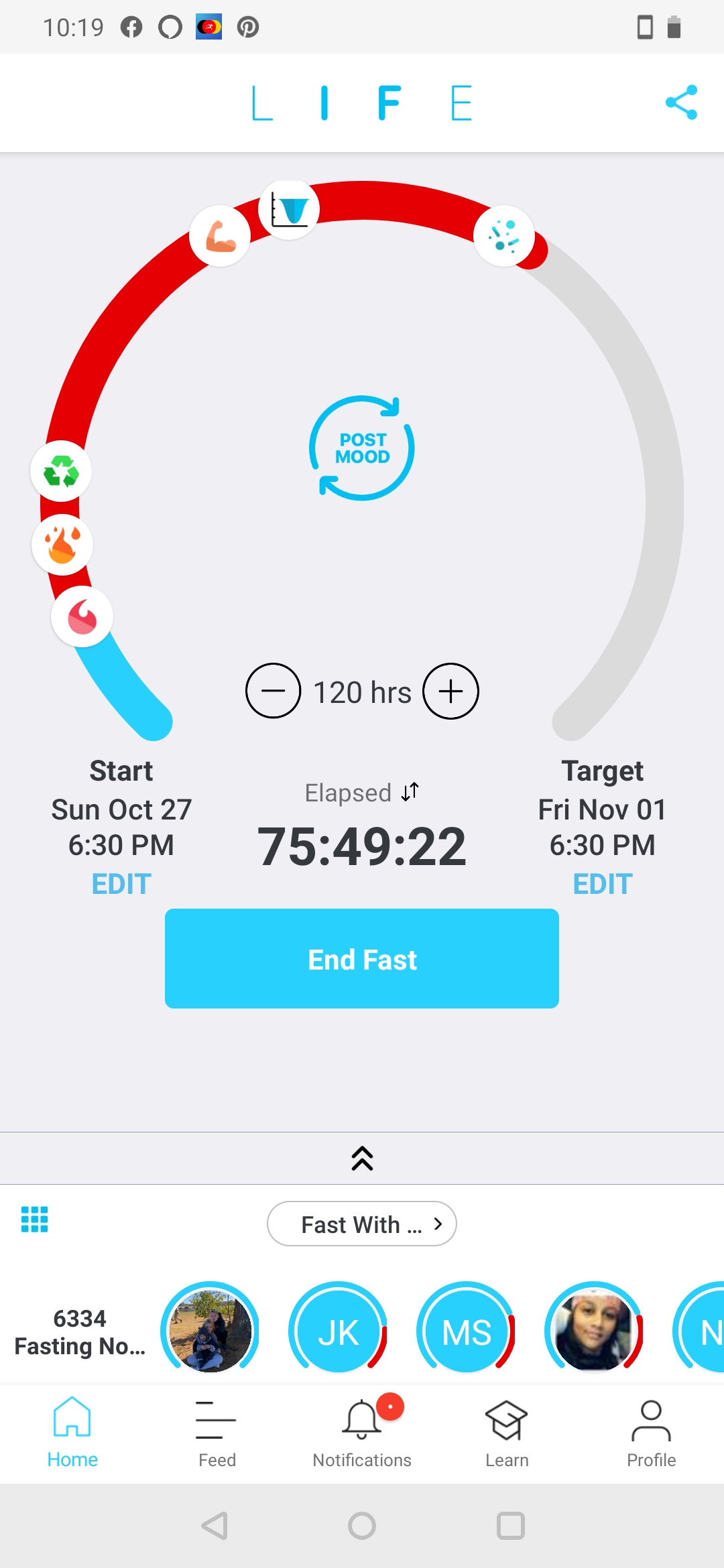Increase the fasting goal hours
724x1568 pixels.
tap(450, 691)
